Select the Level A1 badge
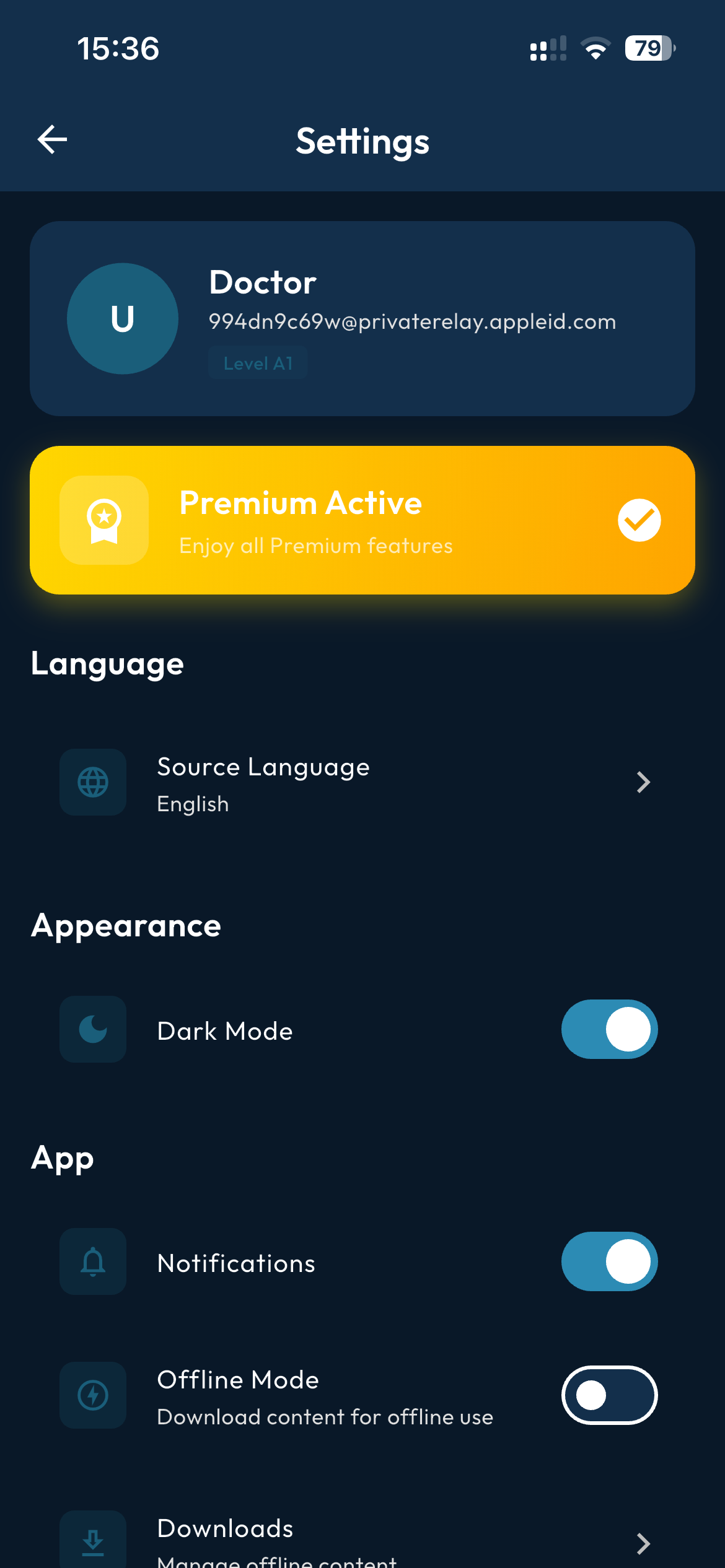 pos(258,363)
